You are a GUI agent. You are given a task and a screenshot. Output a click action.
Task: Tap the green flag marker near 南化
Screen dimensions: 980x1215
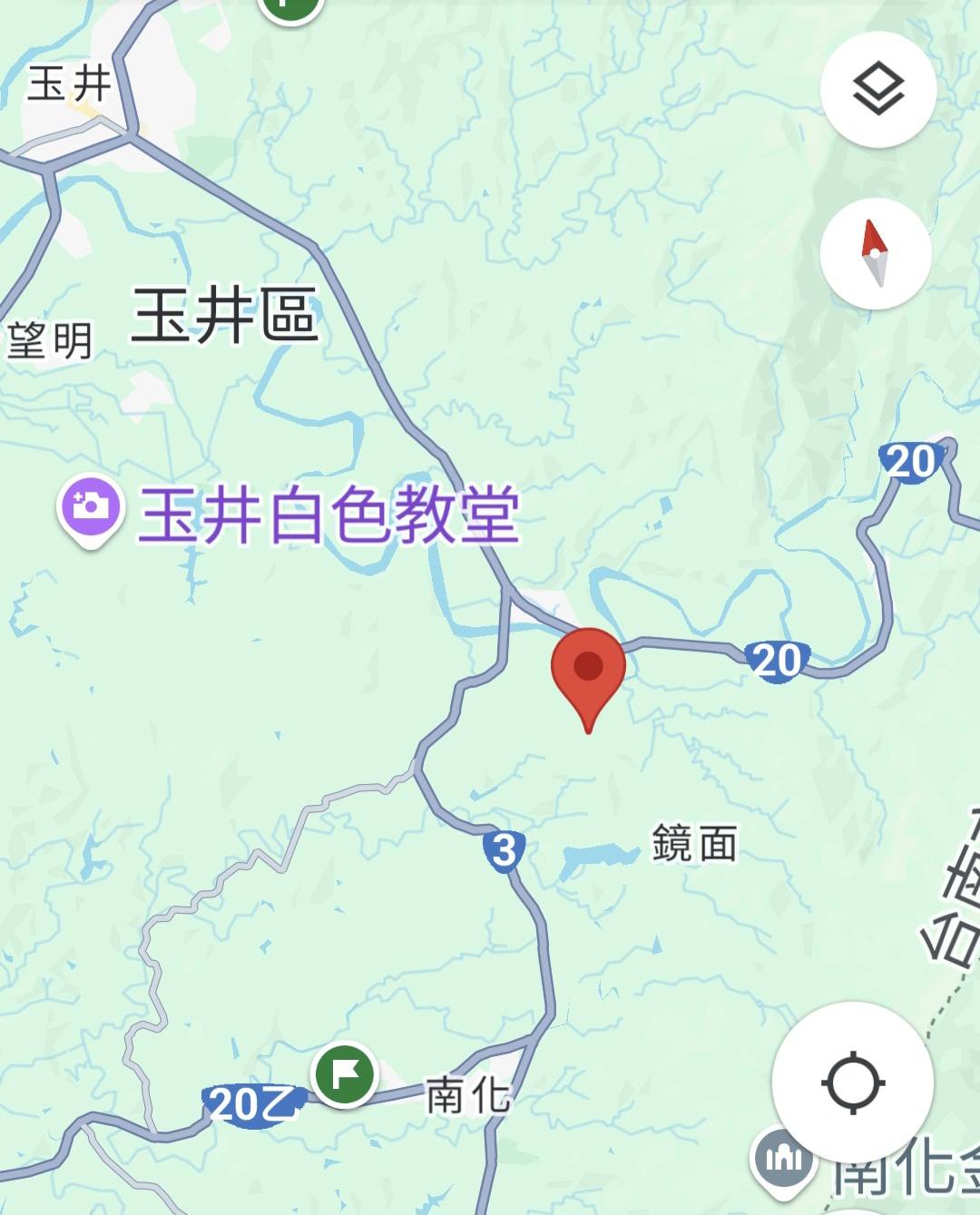click(x=345, y=1074)
